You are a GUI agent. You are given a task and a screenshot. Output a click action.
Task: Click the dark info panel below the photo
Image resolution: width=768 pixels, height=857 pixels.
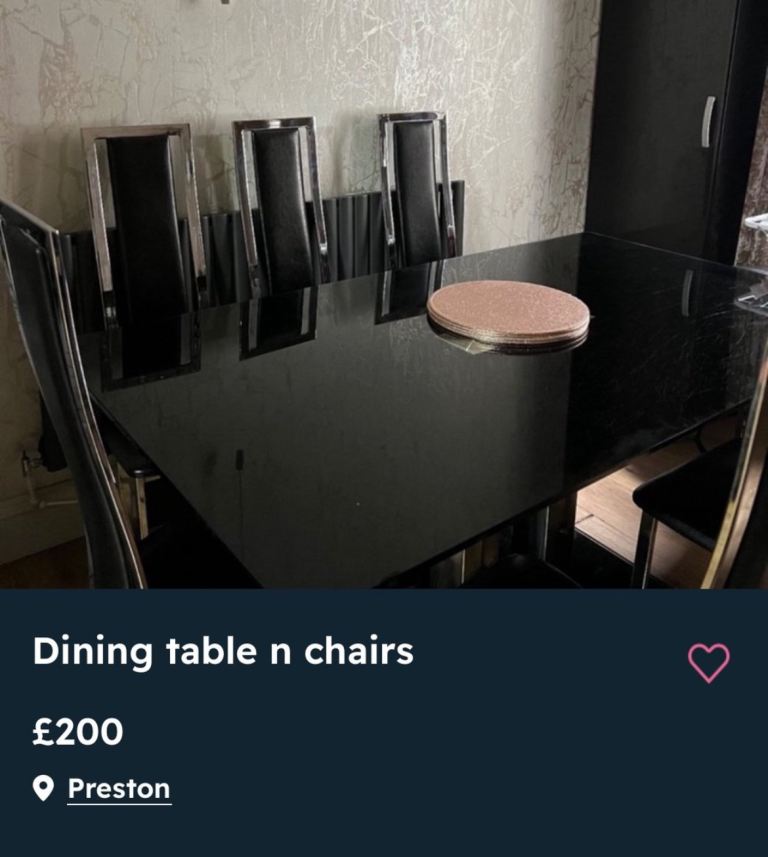(384, 725)
